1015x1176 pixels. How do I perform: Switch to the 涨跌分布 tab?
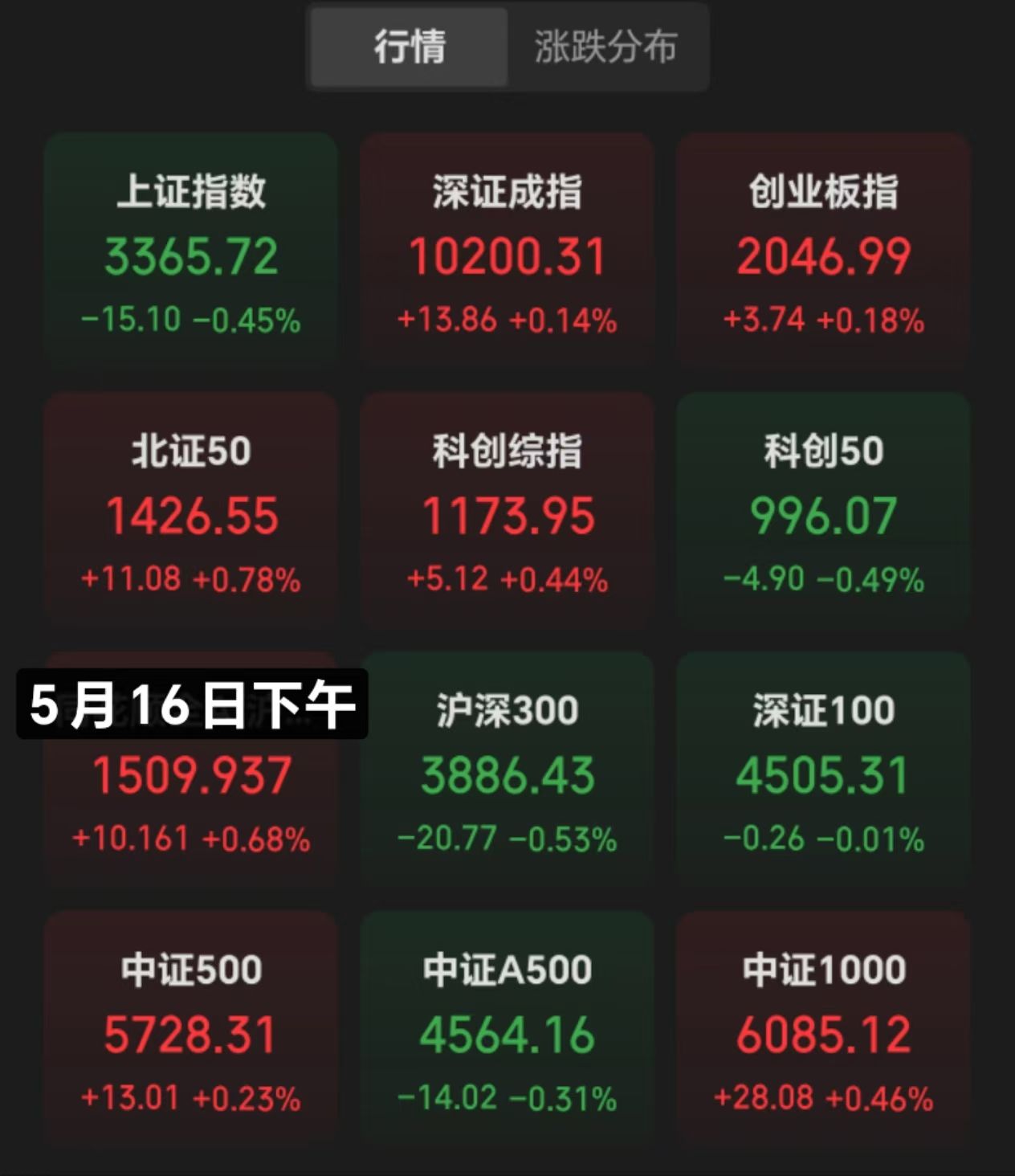[x=606, y=47]
